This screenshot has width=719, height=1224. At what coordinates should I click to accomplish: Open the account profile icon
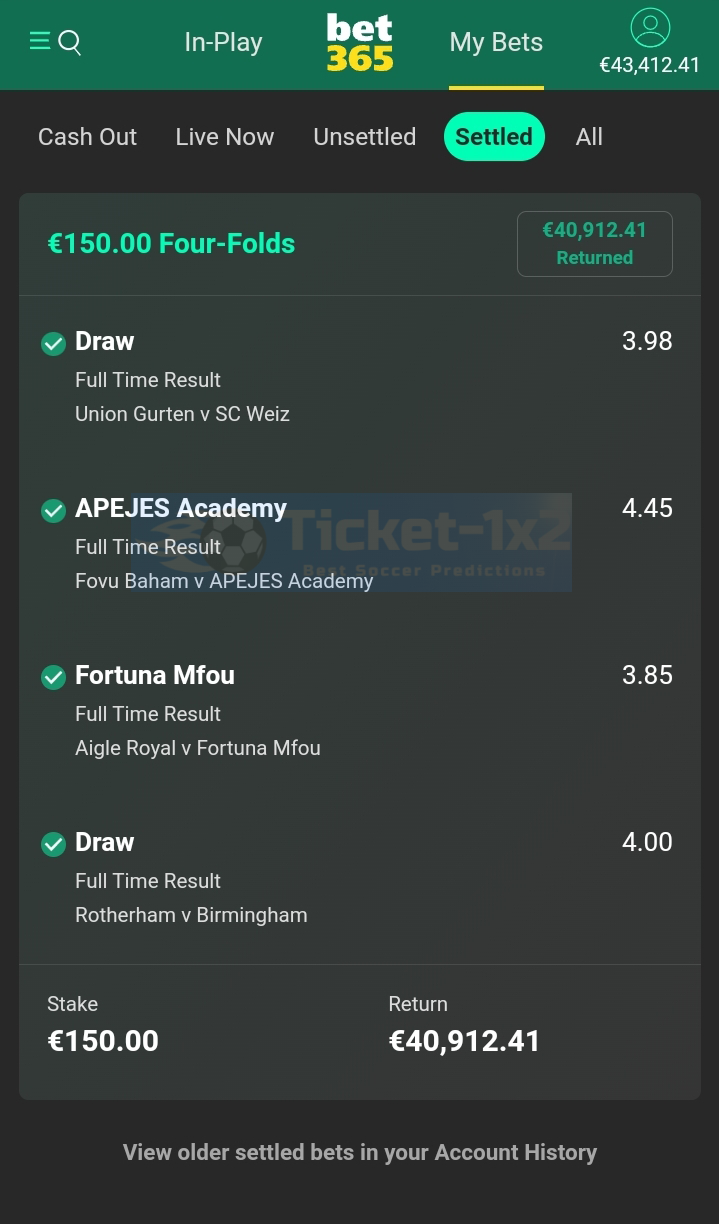pos(650,27)
